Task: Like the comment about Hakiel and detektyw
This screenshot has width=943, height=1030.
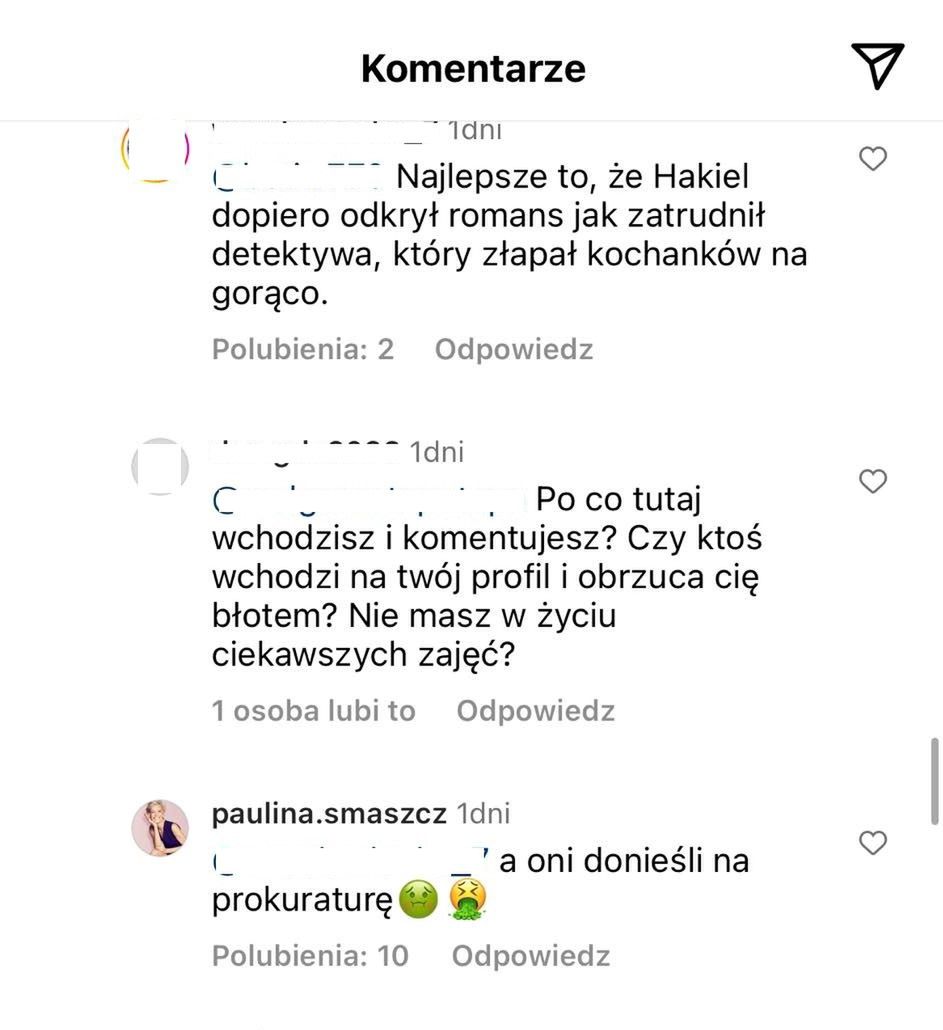Action: coord(874,158)
